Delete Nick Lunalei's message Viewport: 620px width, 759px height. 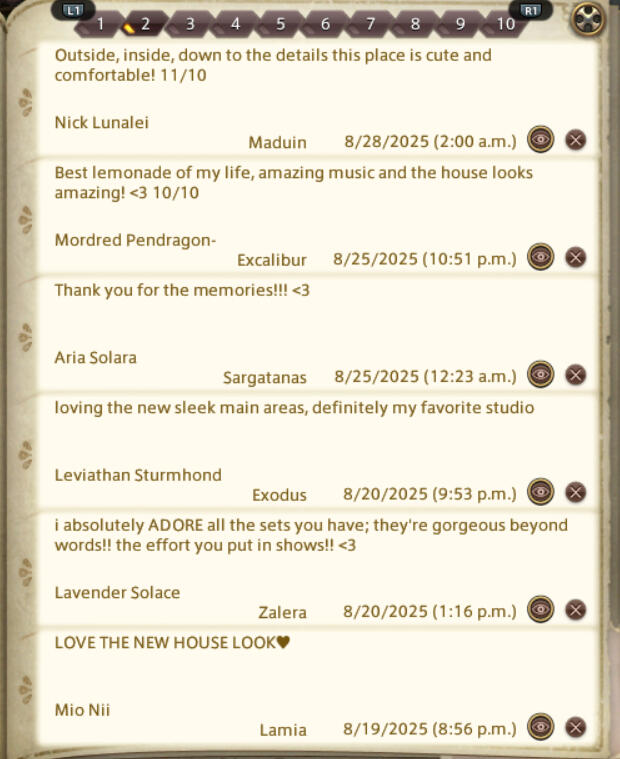point(575,140)
